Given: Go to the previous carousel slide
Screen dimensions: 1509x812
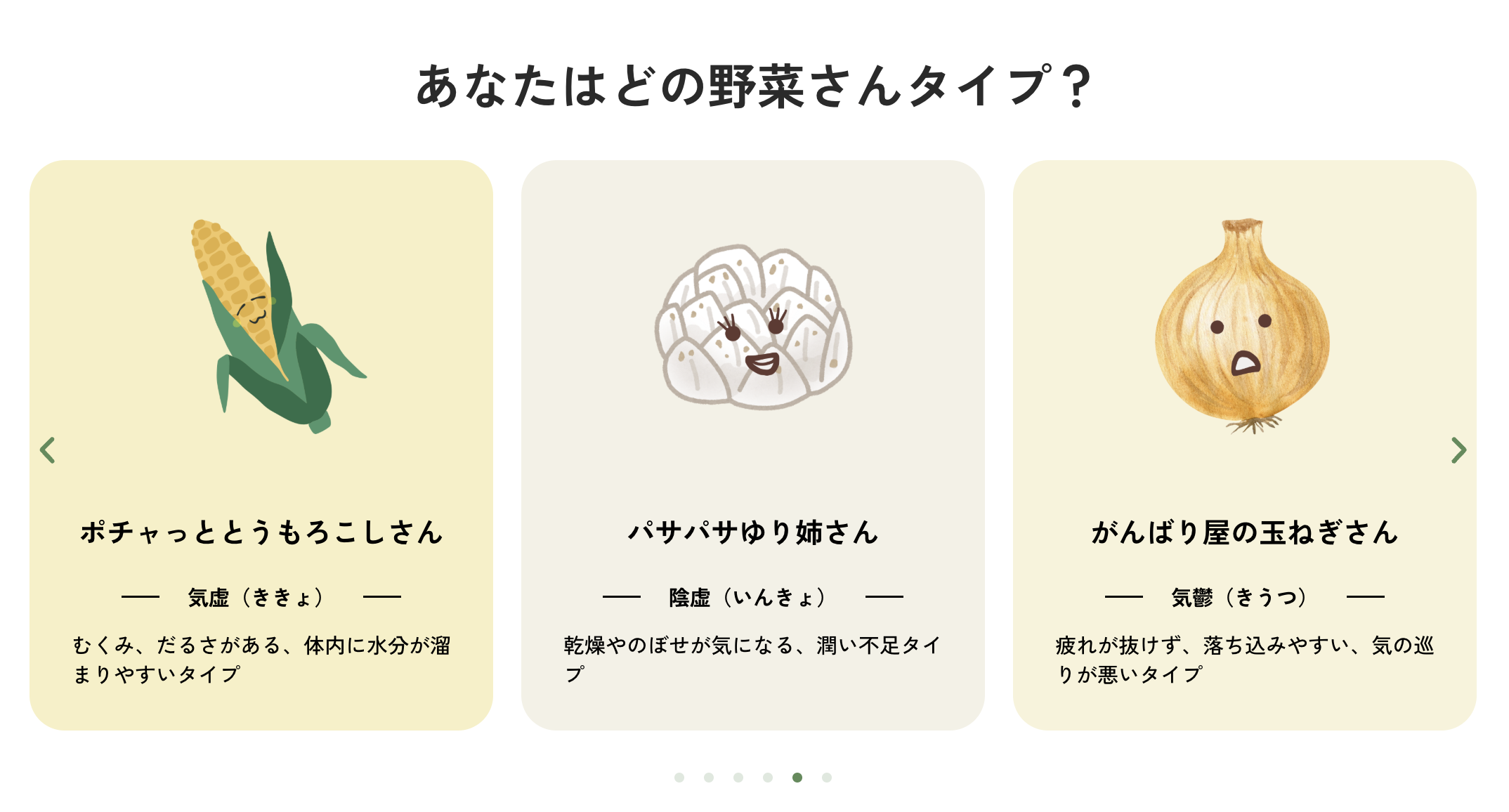Looking at the screenshot, I should [x=48, y=450].
